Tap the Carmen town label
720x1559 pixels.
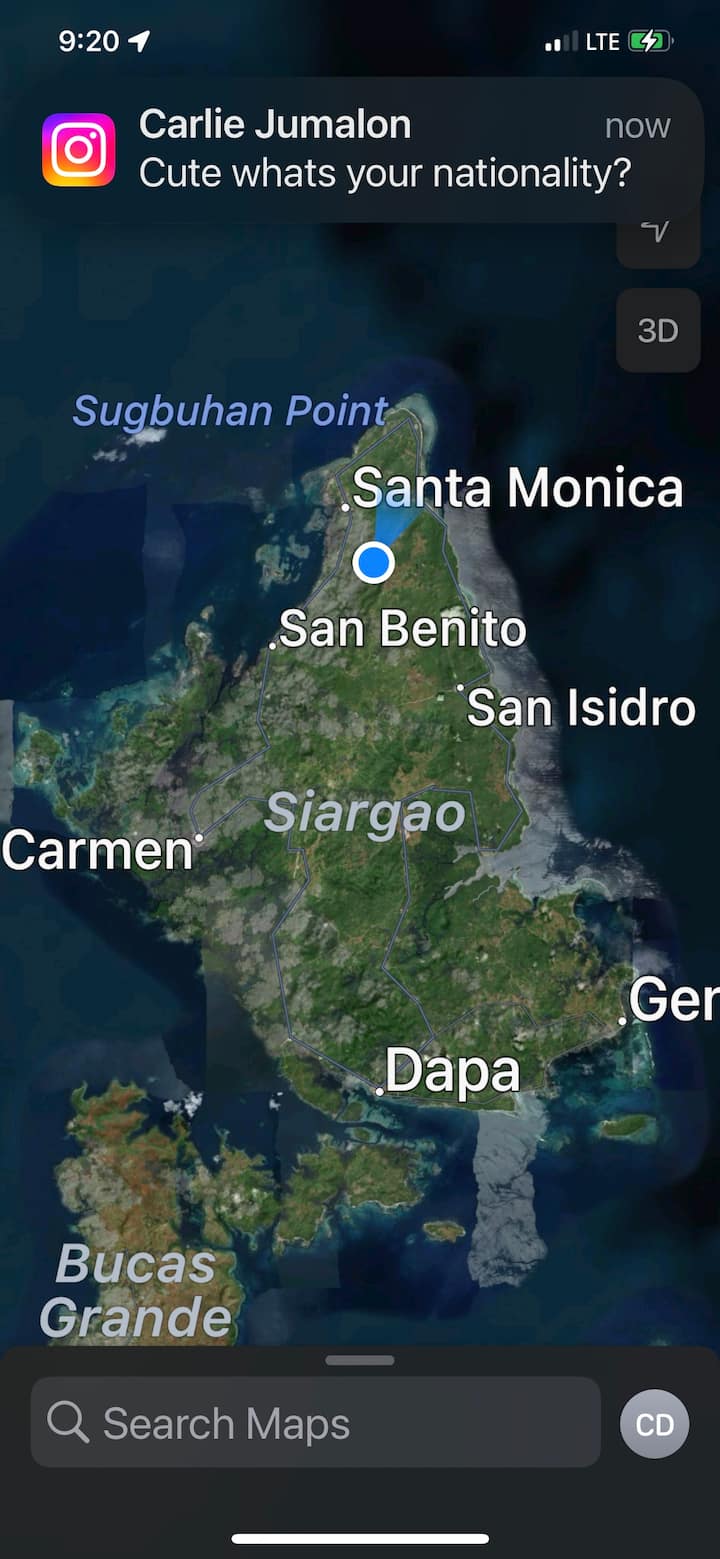coord(97,851)
